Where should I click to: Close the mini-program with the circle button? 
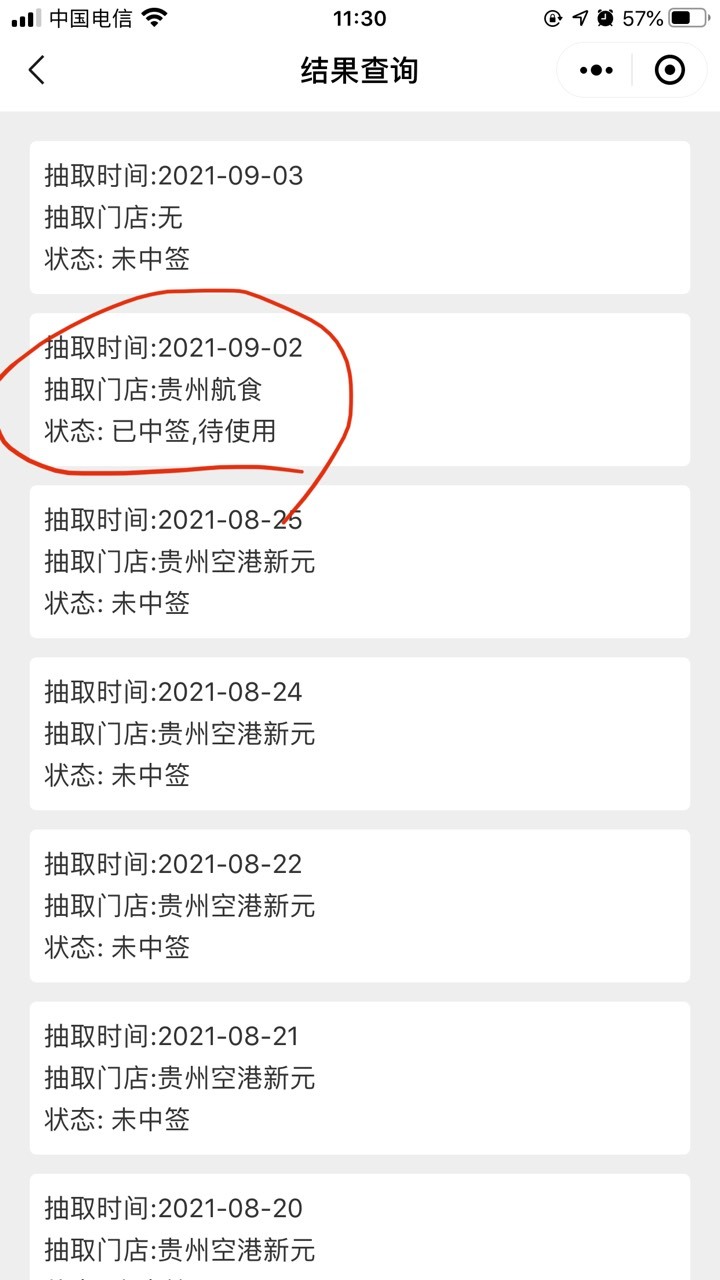point(669,70)
